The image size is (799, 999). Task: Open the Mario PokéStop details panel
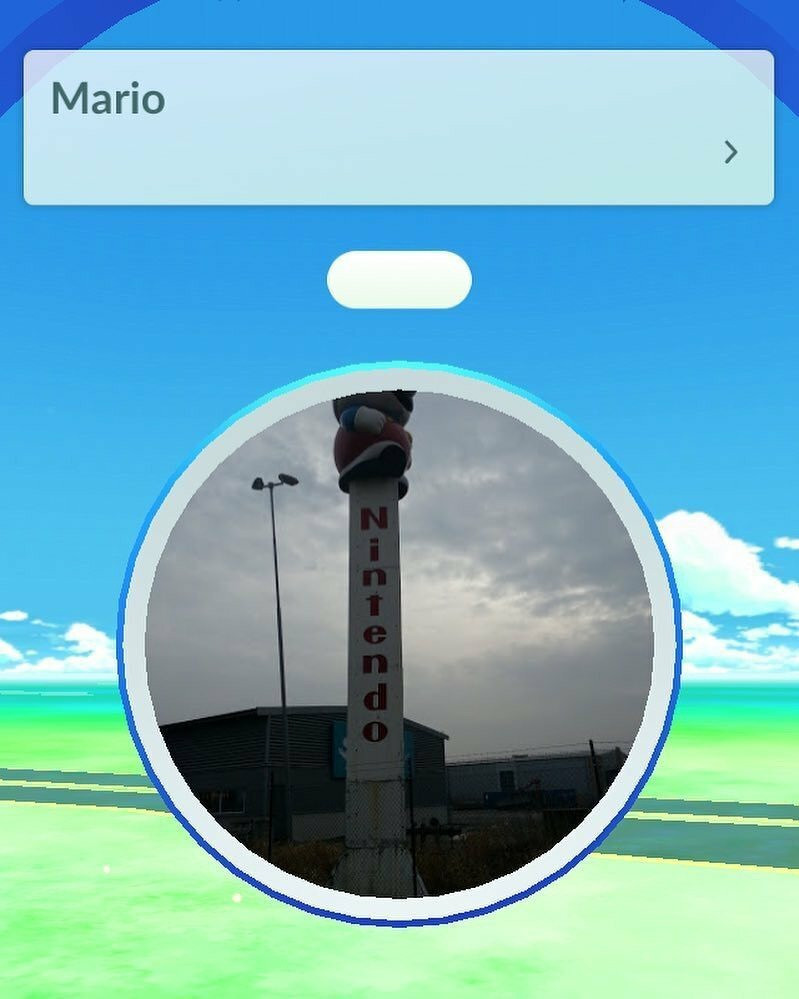click(x=398, y=127)
